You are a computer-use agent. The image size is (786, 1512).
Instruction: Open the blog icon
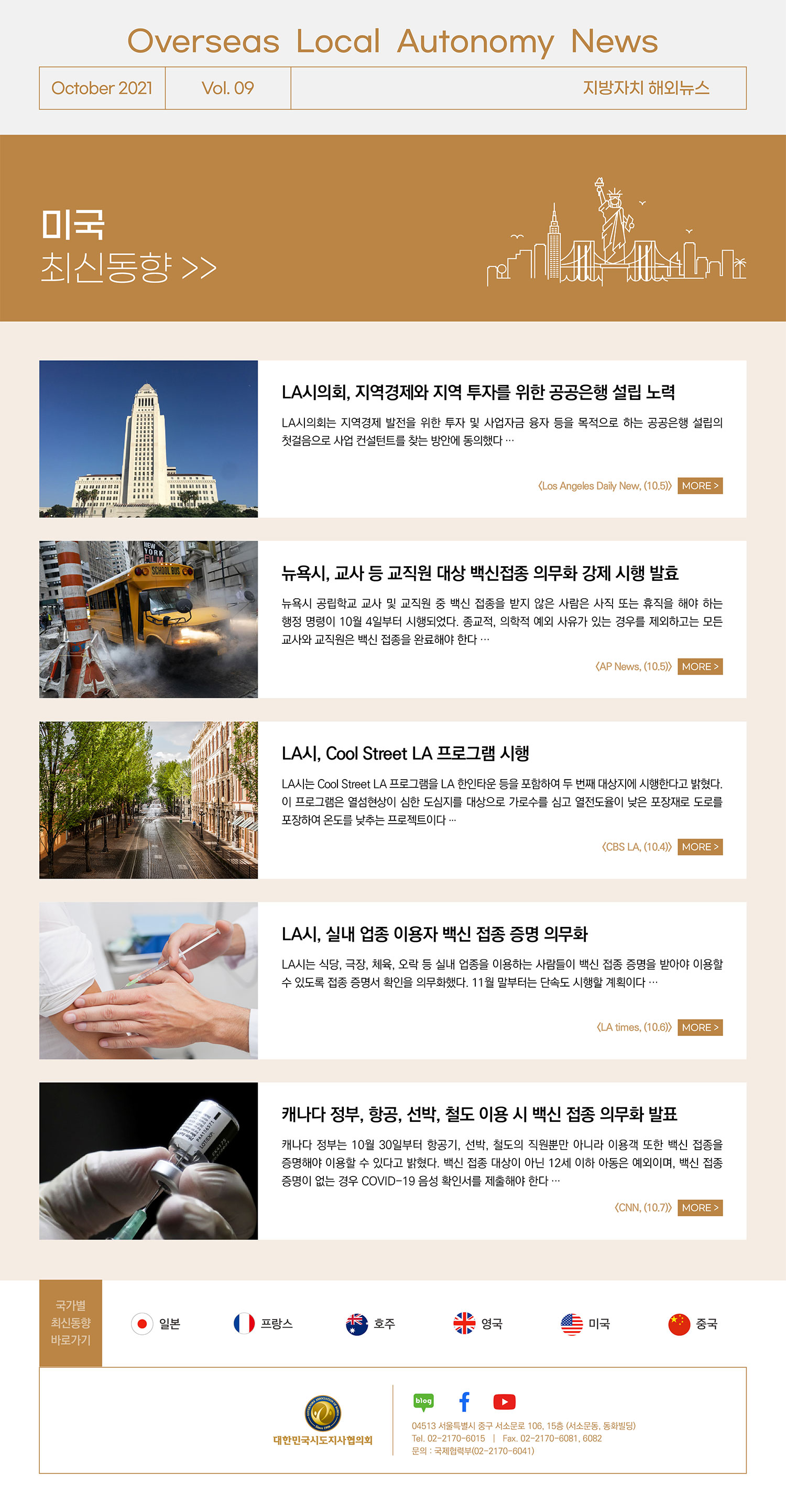coord(423,1402)
